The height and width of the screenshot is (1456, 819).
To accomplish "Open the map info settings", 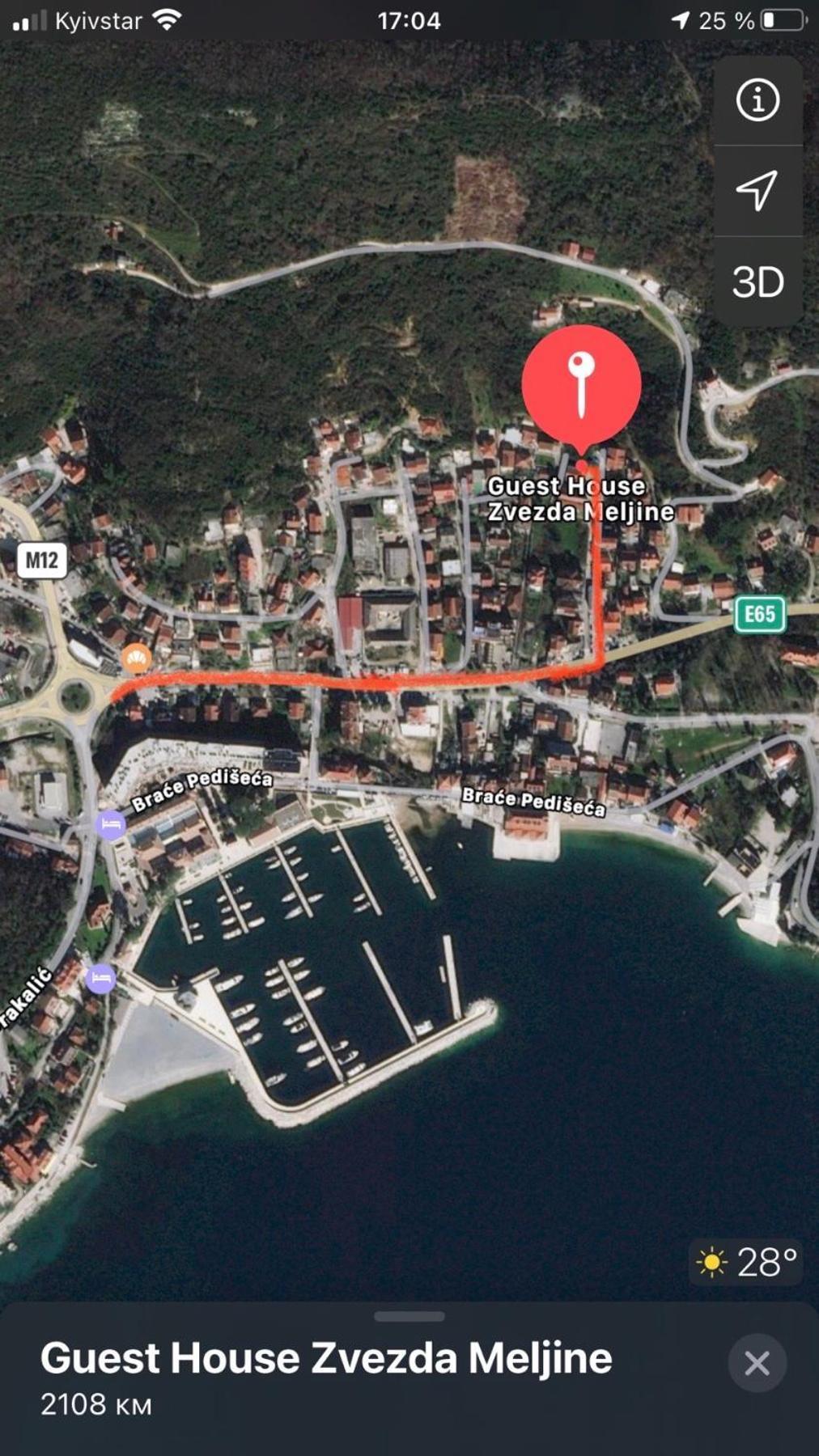I will tap(757, 100).
